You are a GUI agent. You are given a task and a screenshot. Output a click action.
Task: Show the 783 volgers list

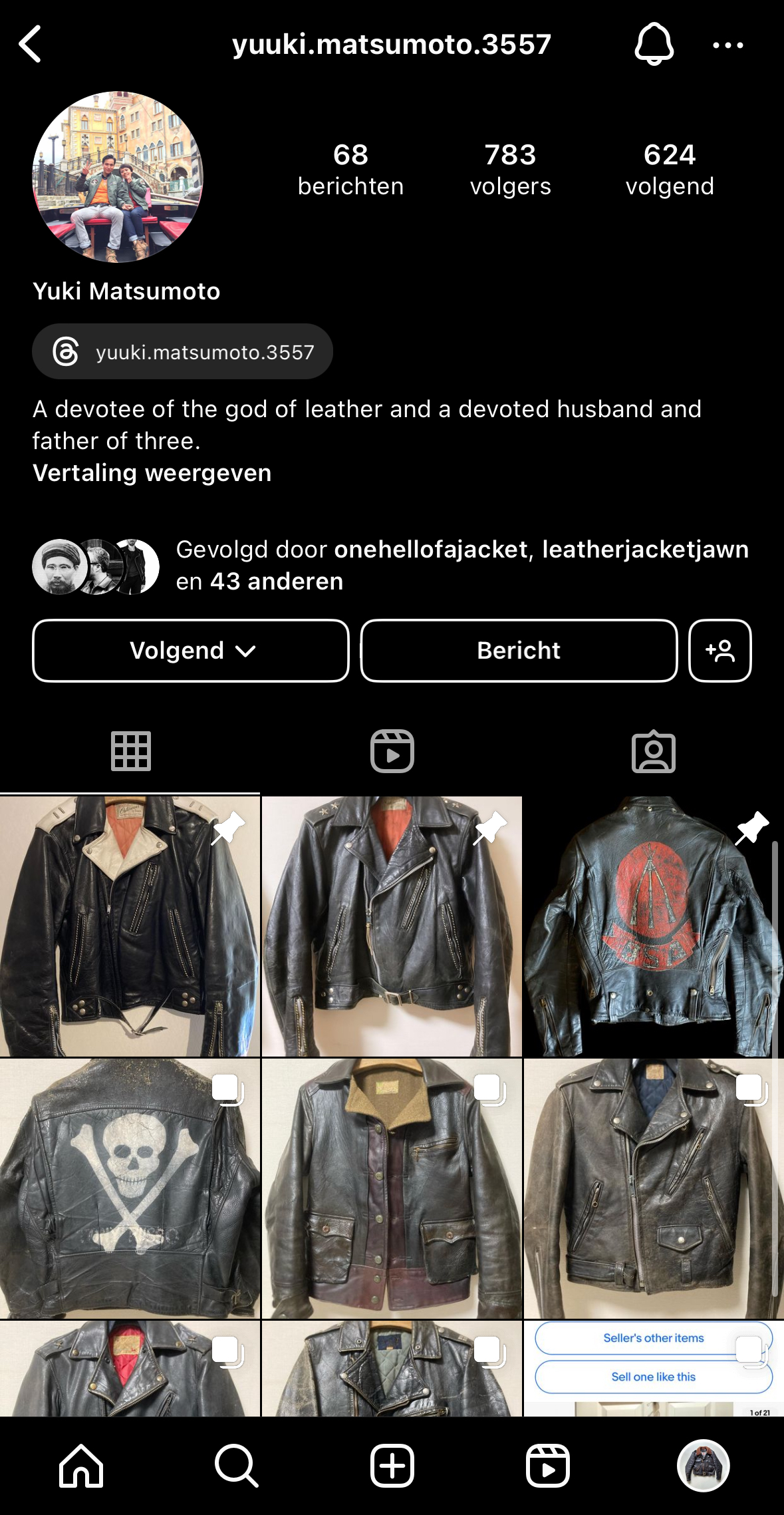click(x=510, y=170)
